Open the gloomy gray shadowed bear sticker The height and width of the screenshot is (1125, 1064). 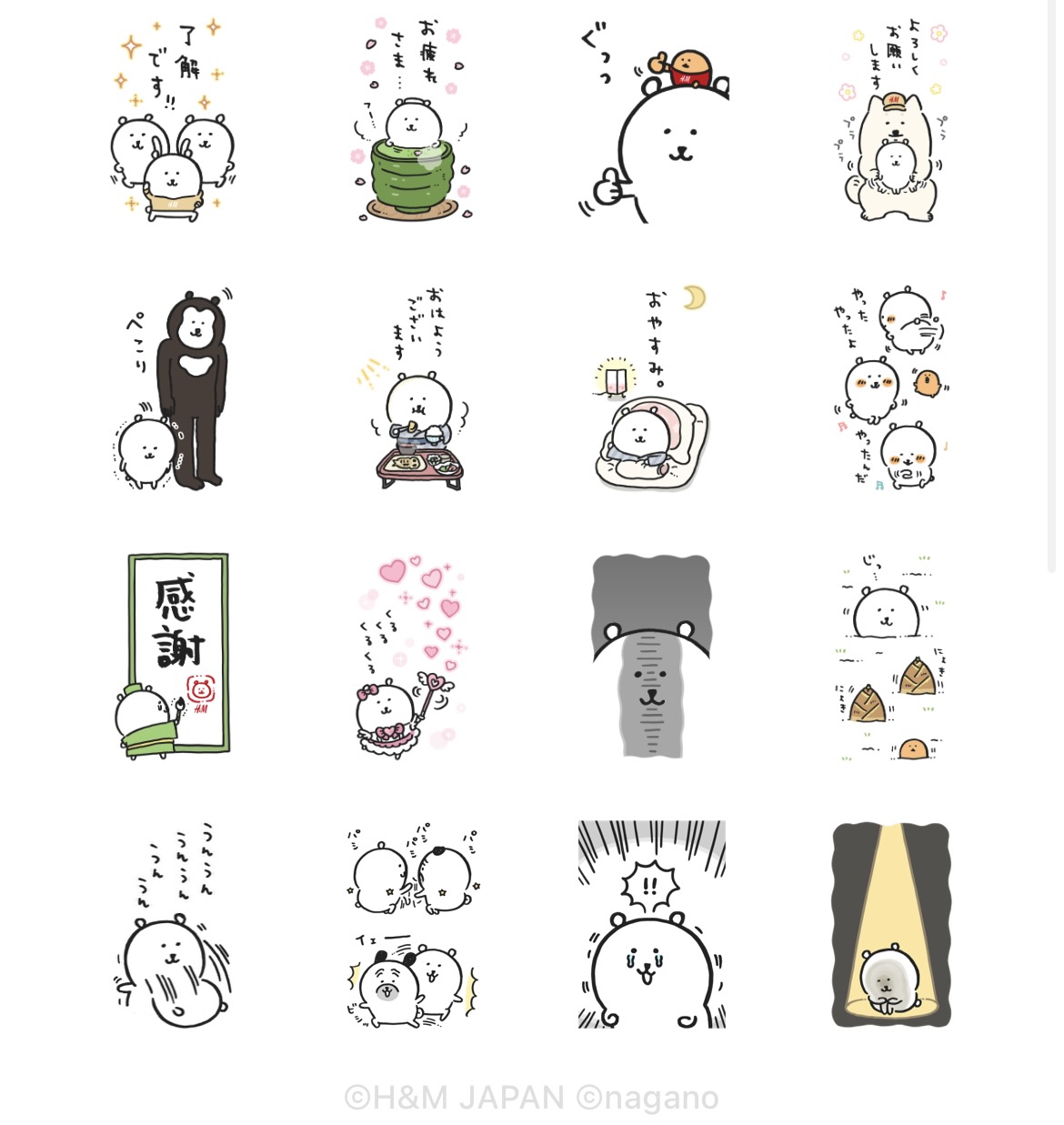click(652, 657)
